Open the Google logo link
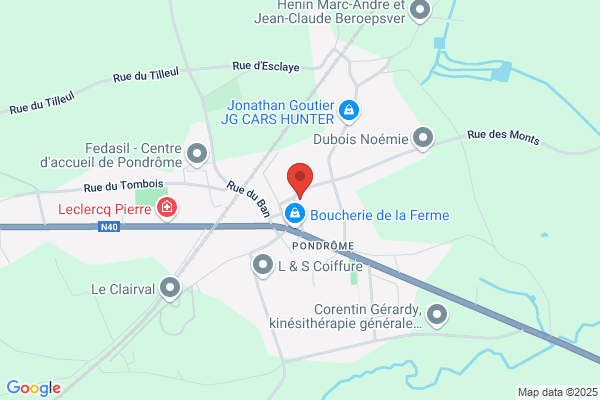600x400 pixels. [x=34, y=388]
